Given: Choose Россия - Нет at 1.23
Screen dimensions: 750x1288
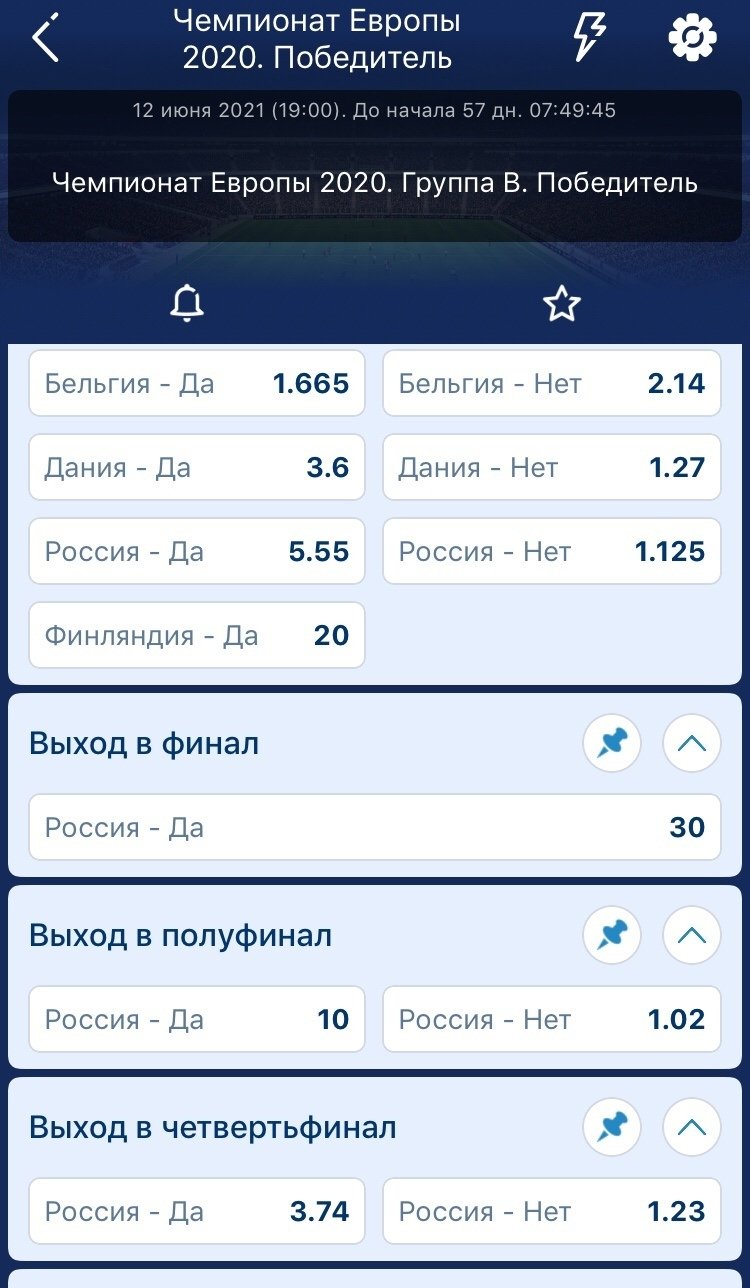Looking at the screenshot, I should (x=551, y=1211).
